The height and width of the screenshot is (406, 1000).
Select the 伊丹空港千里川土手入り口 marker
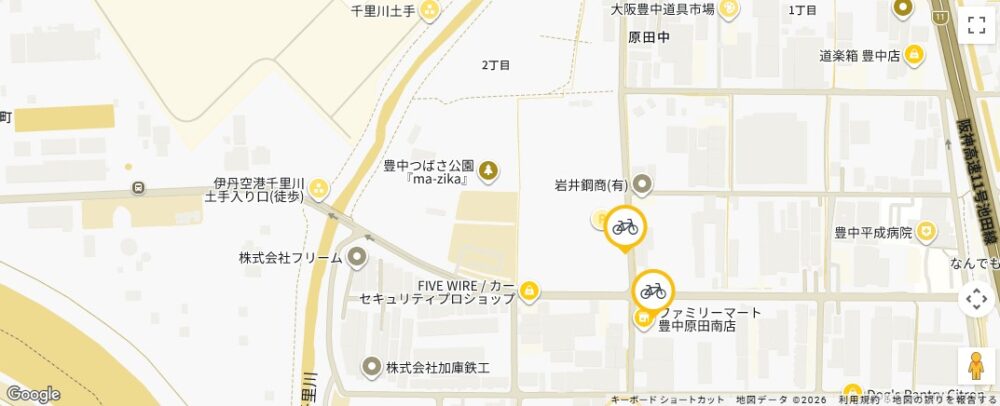[x=319, y=187]
